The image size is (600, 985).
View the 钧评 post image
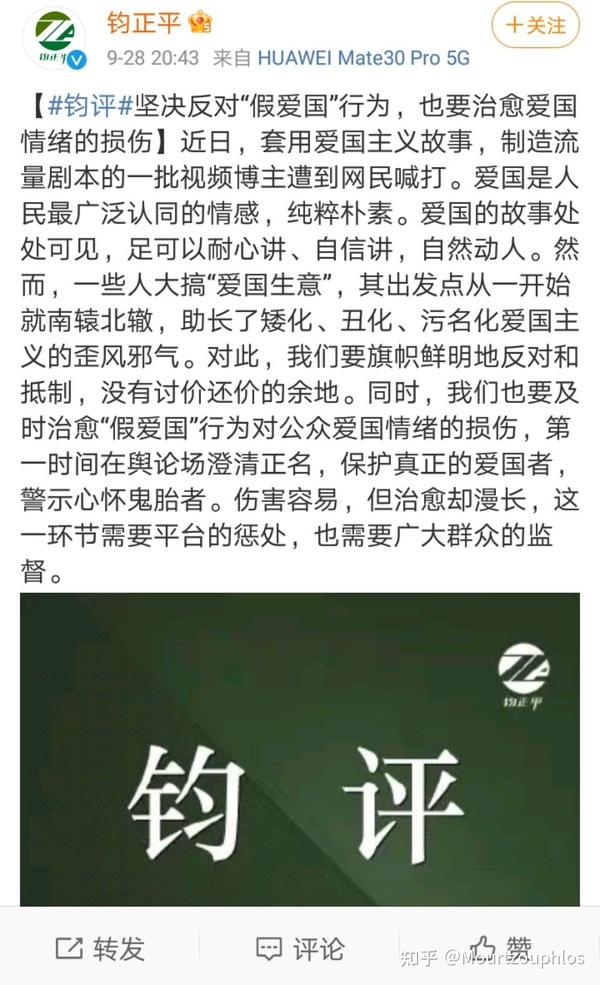(300, 750)
